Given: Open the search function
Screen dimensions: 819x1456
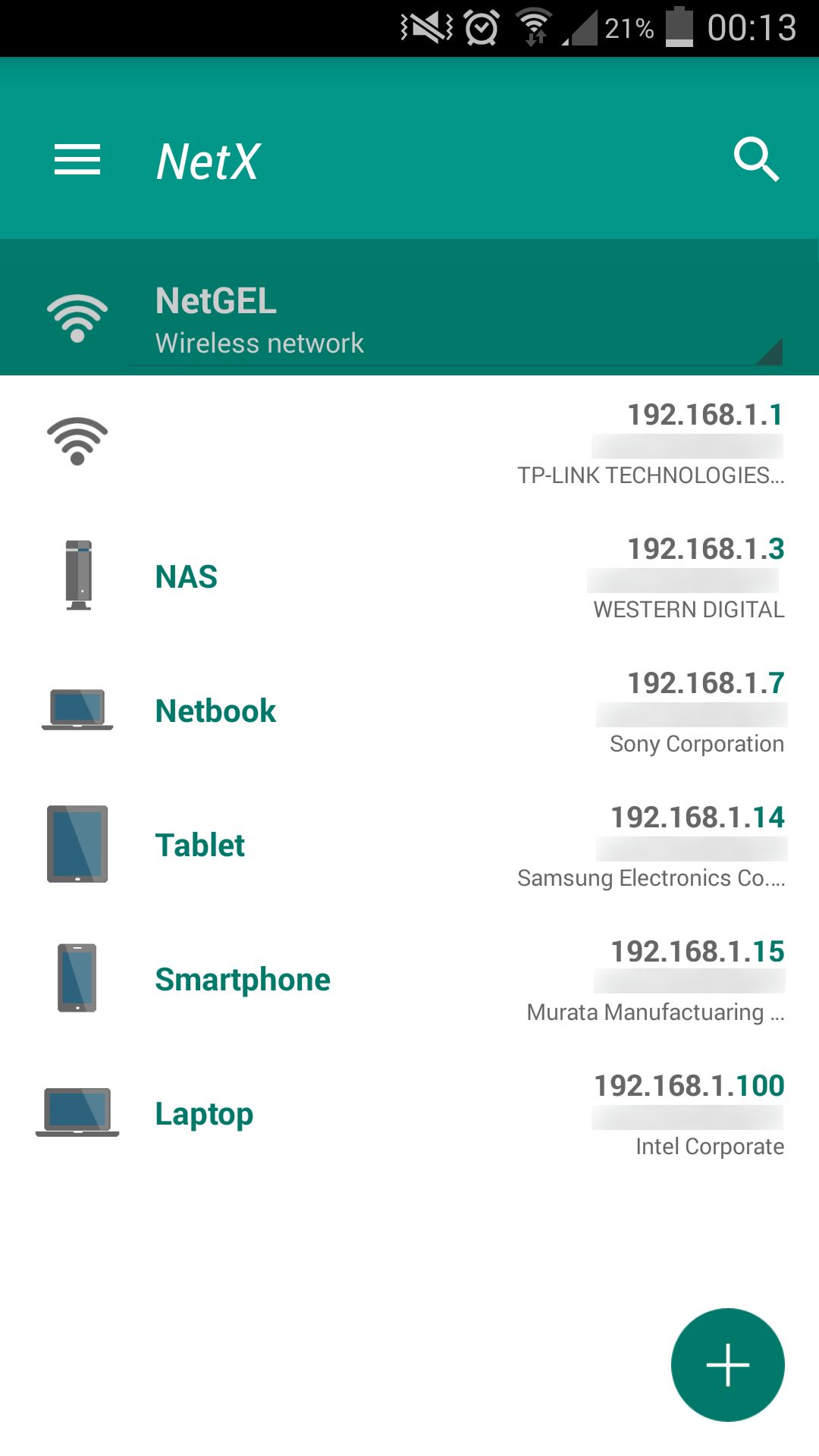Looking at the screenshot, I should (x=758, y=159).
